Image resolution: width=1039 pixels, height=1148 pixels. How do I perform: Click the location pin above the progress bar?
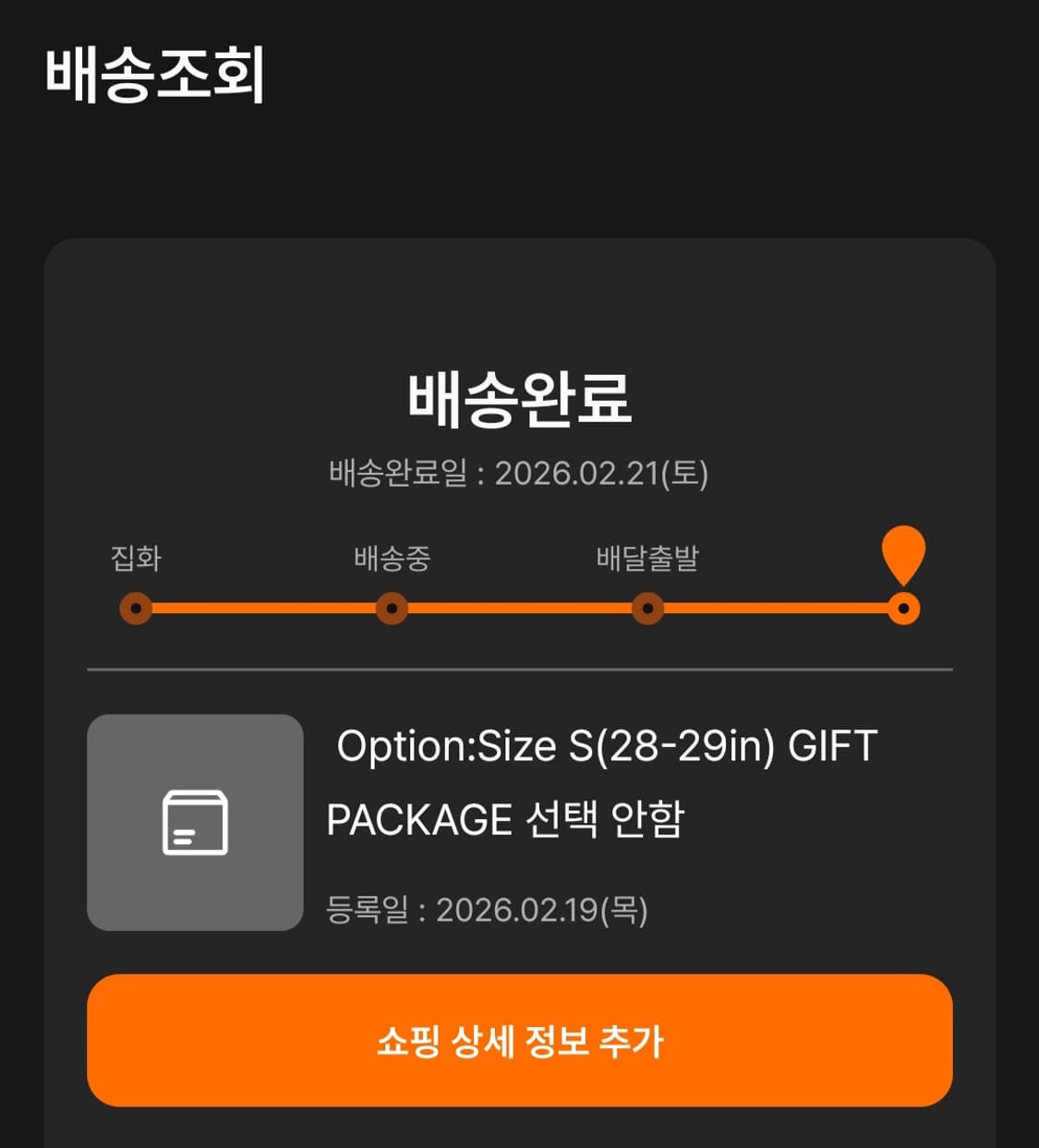pyautogui.click(x=905, y=554)
